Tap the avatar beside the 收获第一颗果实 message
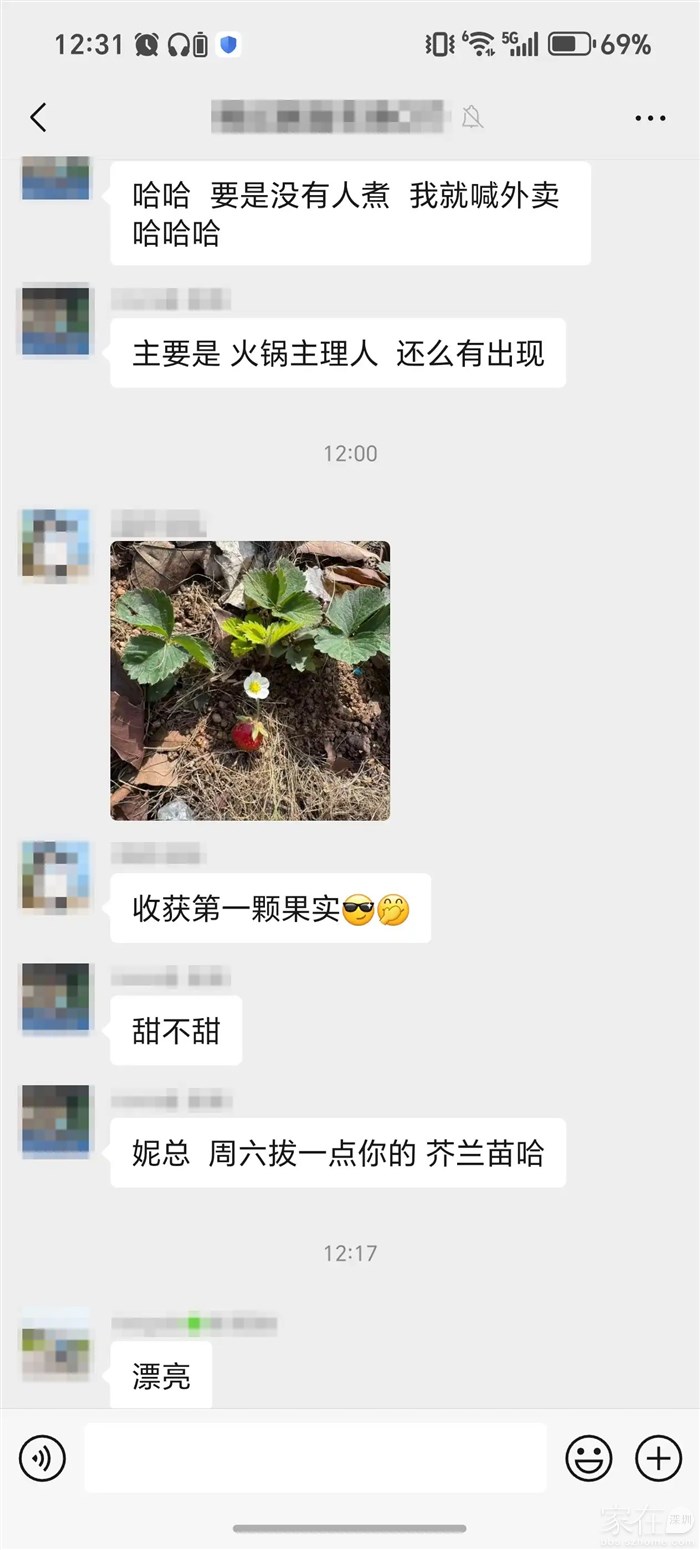The image size is (700, 1550). click(x=56, y=877)
